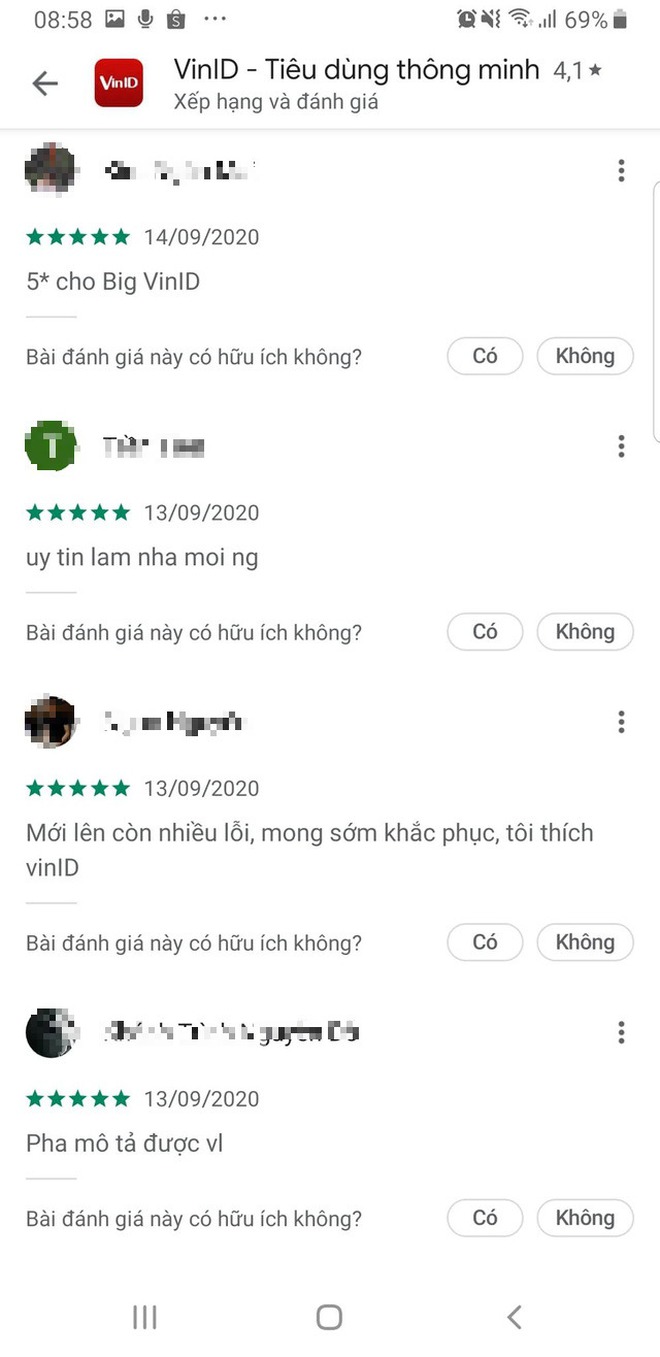Go back using the app bar arrow
660x1357 pixels.
pos(45,84)
